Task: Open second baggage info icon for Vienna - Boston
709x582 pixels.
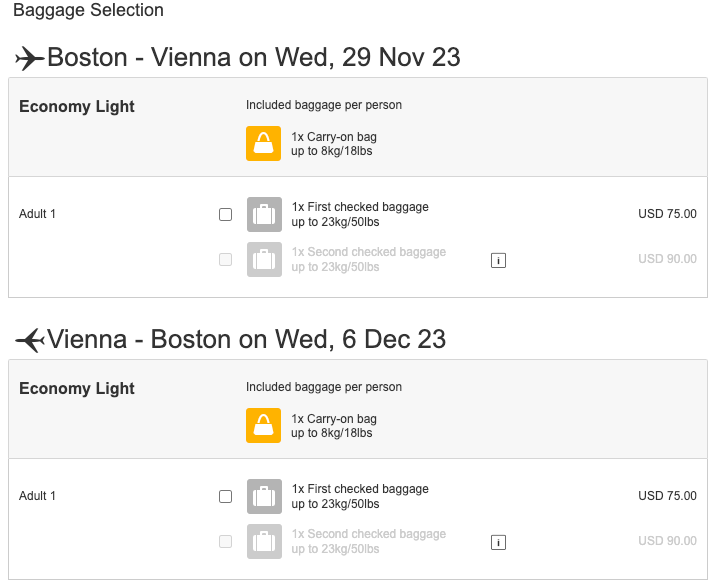Action: [498, 542]
